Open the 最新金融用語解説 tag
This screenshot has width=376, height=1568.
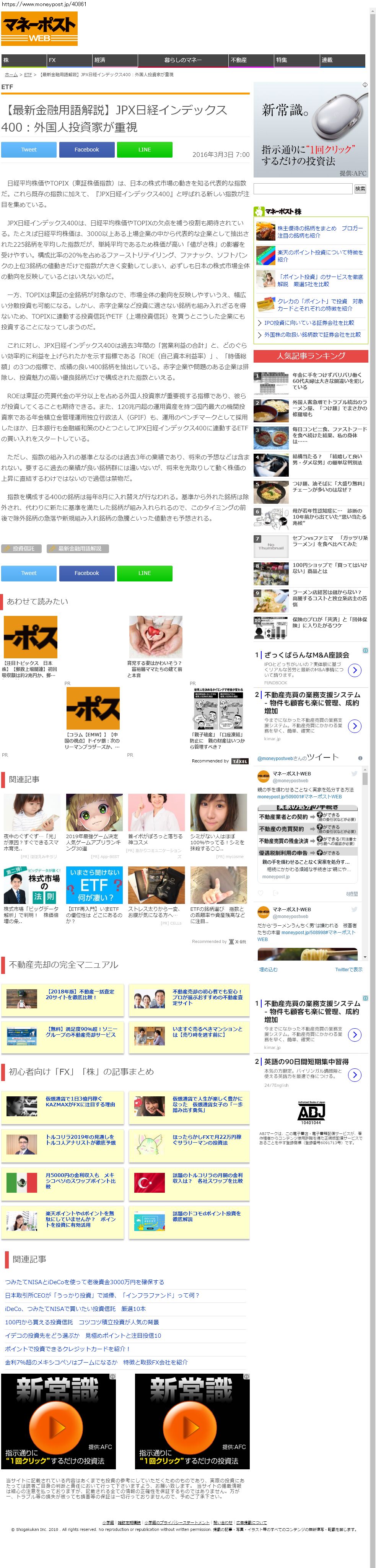pyautogui.click(x=78, y=549)
